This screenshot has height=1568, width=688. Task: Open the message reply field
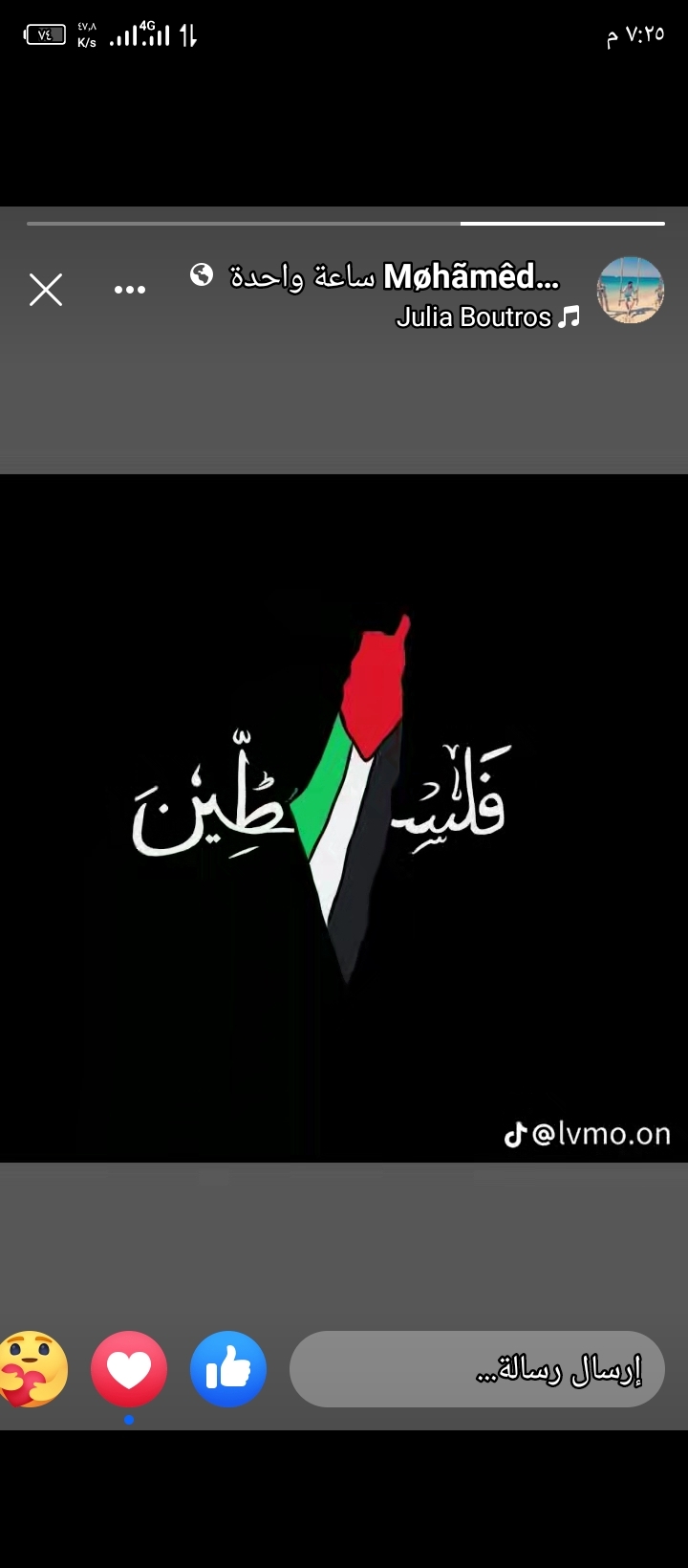tap(477, 1369)
